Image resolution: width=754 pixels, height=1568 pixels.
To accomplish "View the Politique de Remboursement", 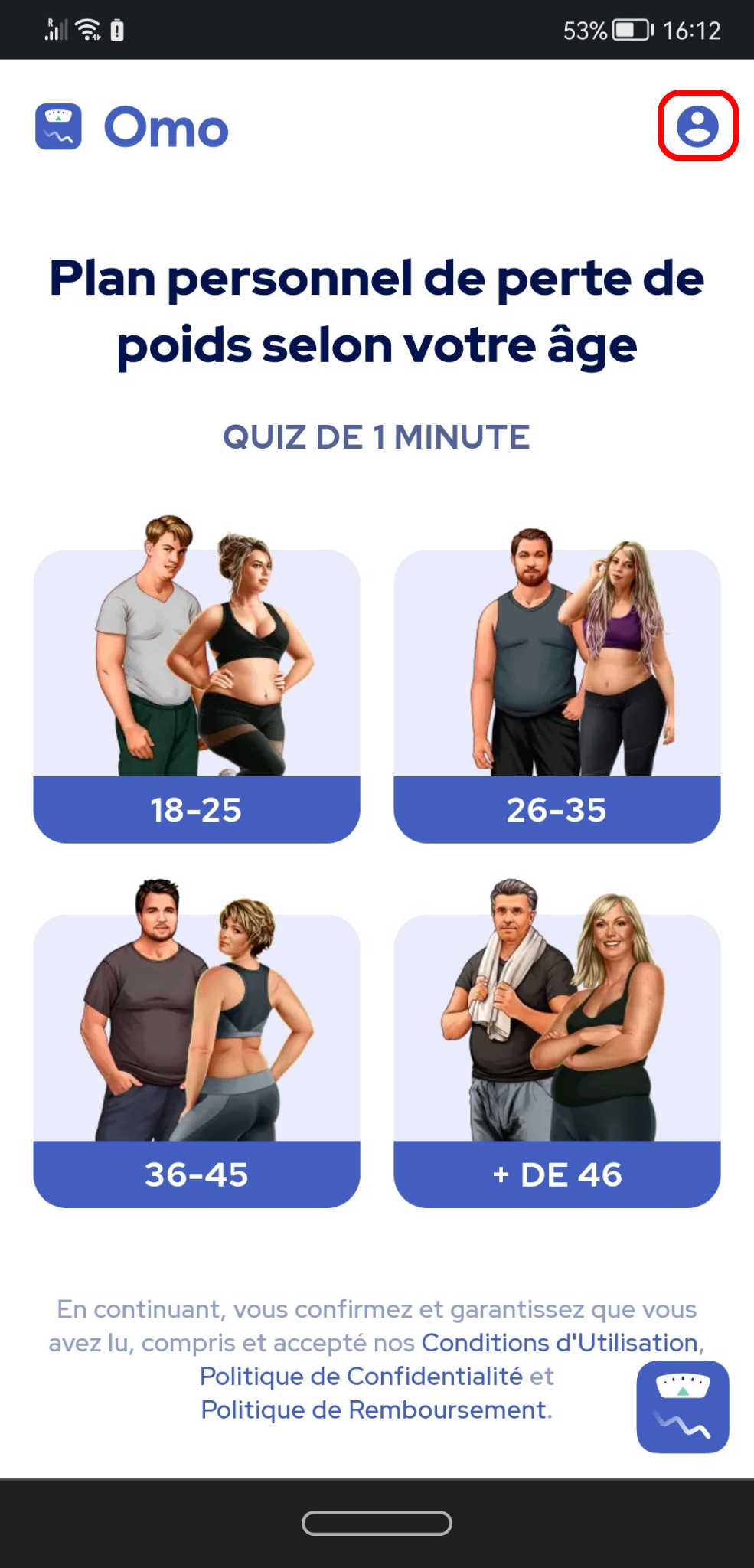I will coord(374,1410).
